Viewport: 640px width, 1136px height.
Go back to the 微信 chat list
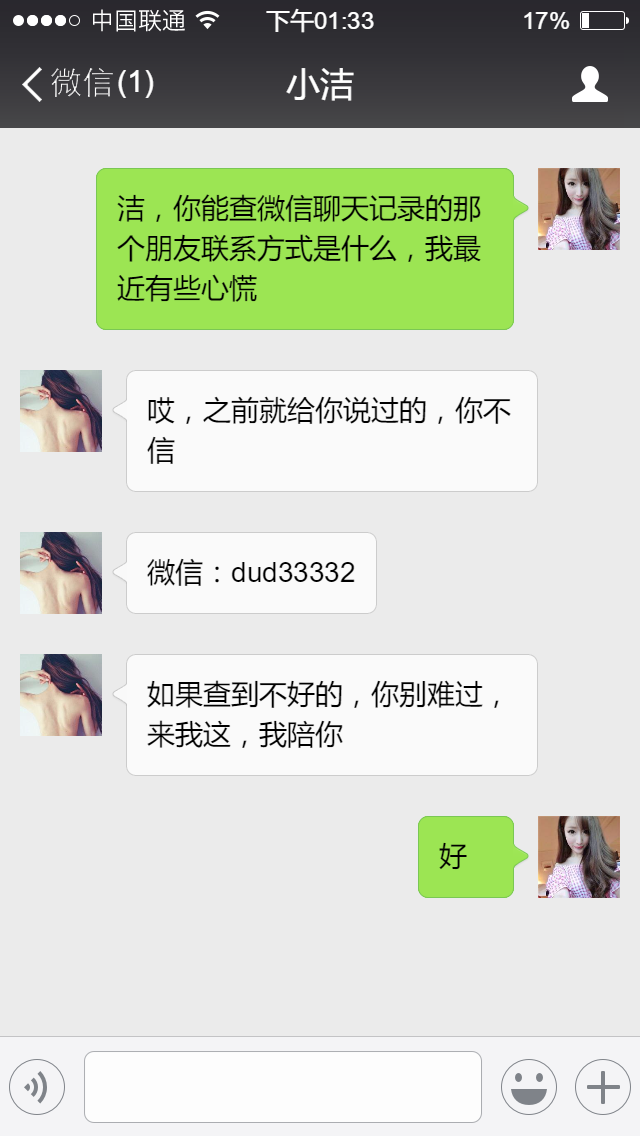point(86,84)
